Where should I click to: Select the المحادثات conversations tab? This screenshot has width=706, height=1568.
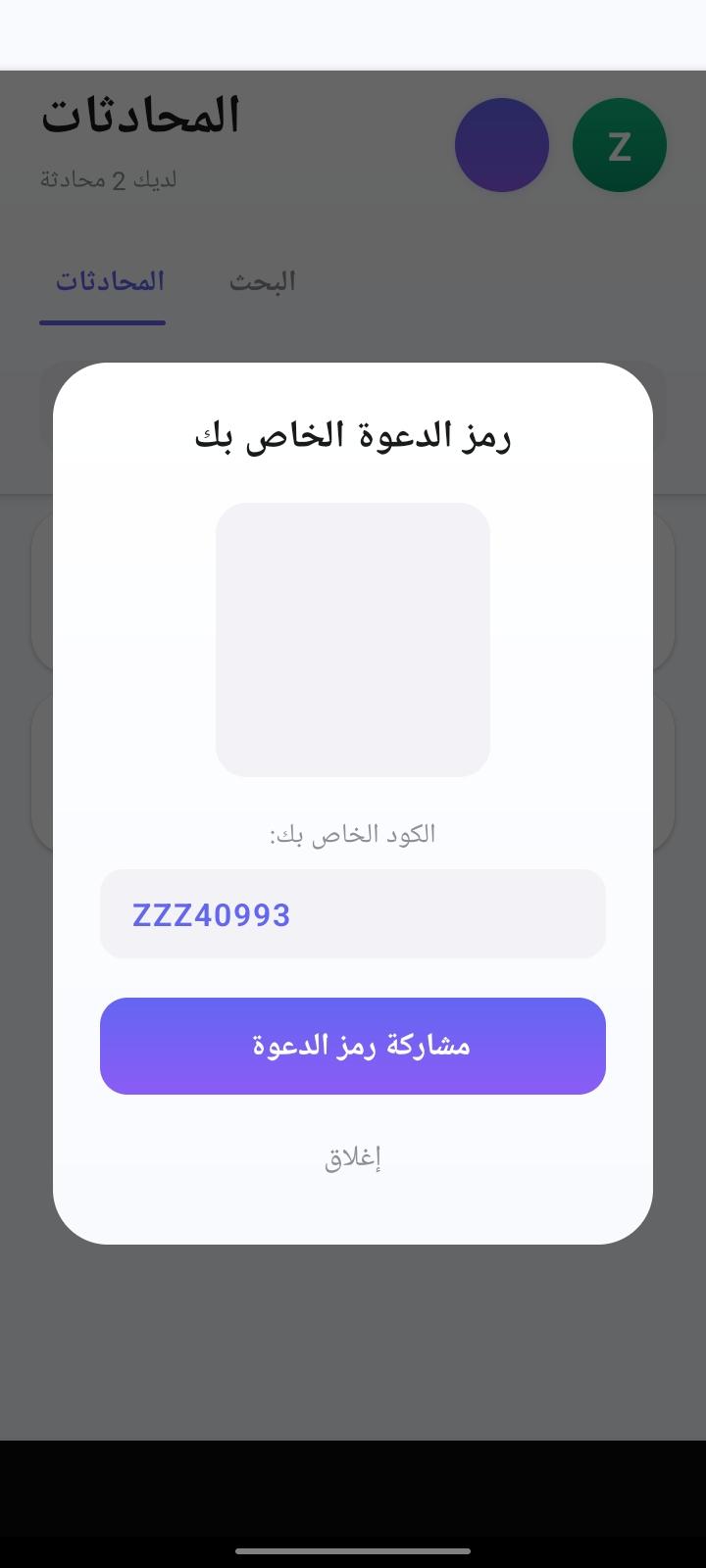coord(102,281)
